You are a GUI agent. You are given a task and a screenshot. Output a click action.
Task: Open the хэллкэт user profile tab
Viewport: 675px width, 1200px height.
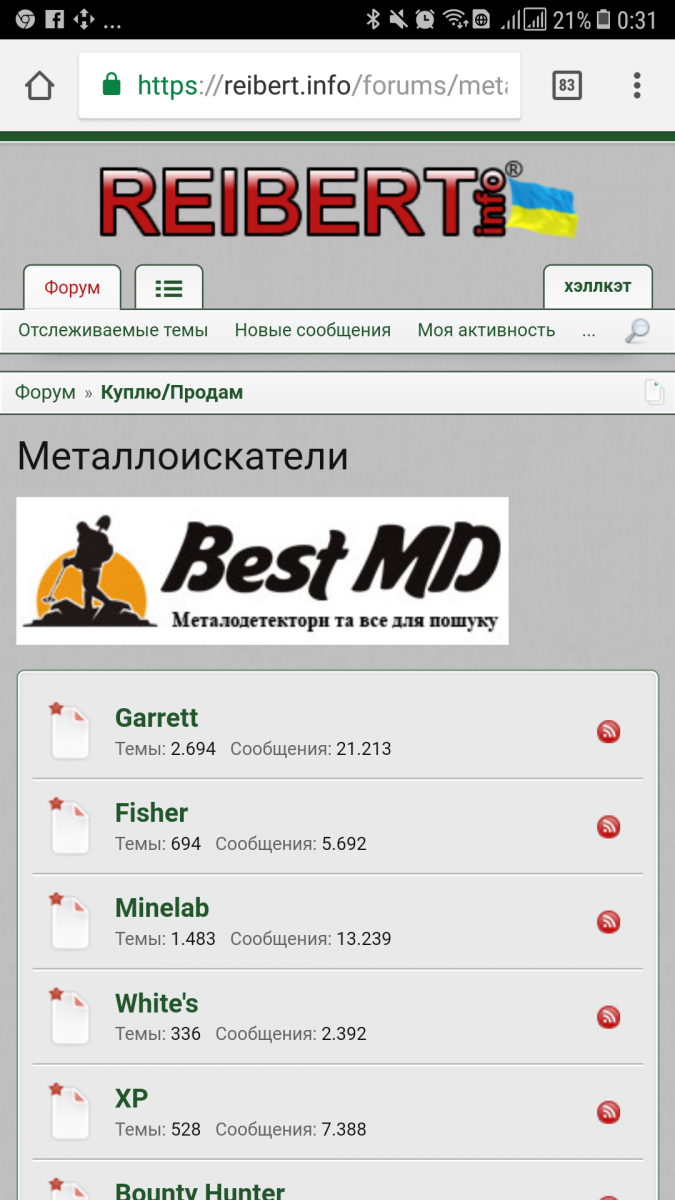click(x=597, y=286)
